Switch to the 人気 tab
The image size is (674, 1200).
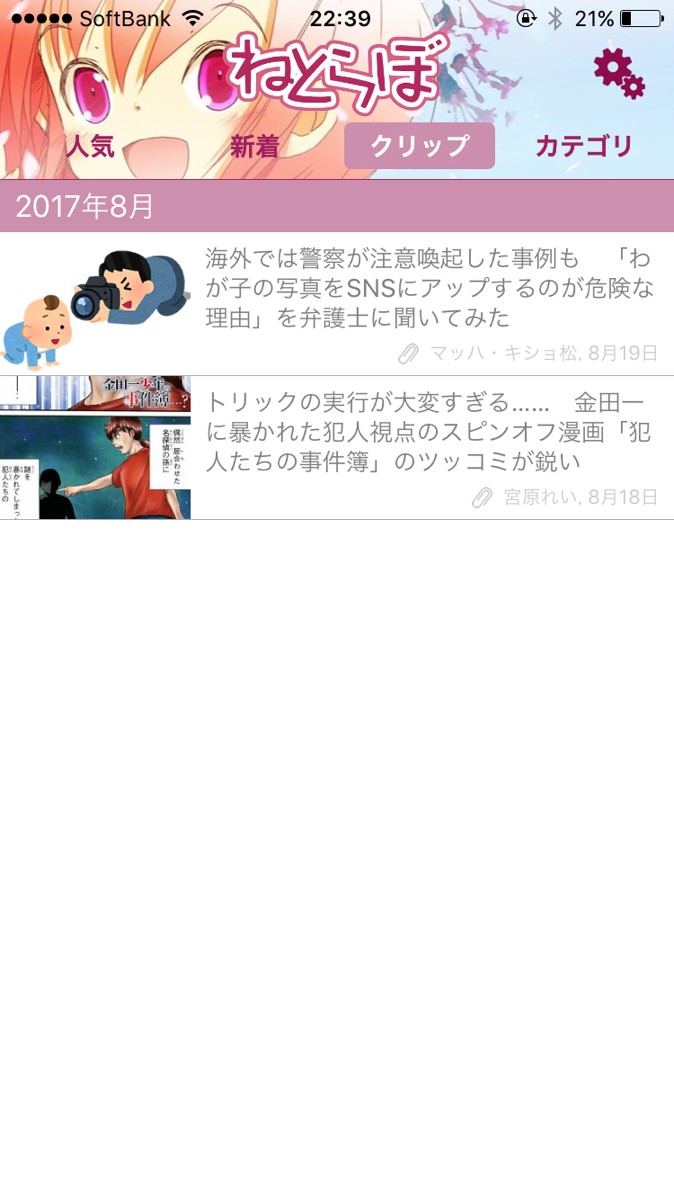90,147
